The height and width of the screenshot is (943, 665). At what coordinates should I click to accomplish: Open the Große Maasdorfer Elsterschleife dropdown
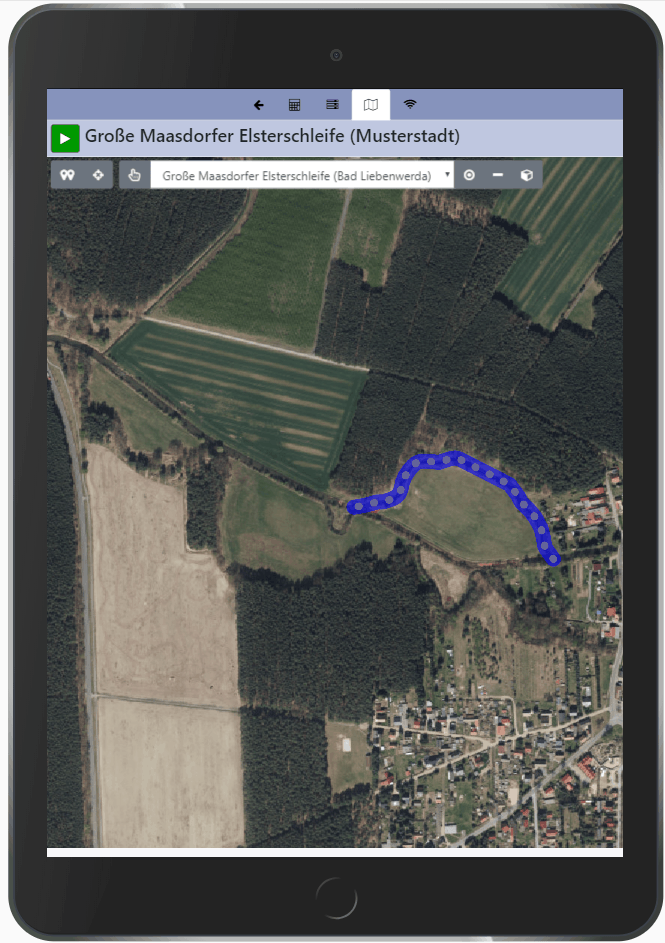coord(301,175)
